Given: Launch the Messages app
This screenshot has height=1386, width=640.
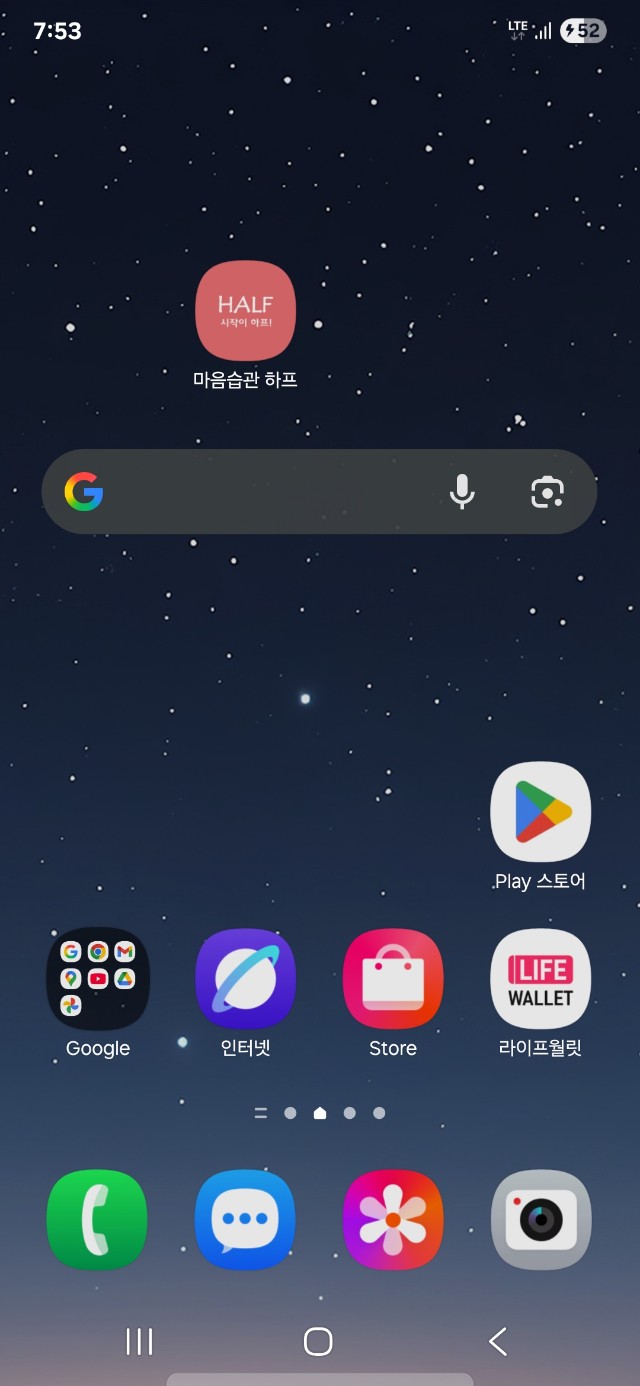Looking at the screenshot, I should (x=246, y=1220).
